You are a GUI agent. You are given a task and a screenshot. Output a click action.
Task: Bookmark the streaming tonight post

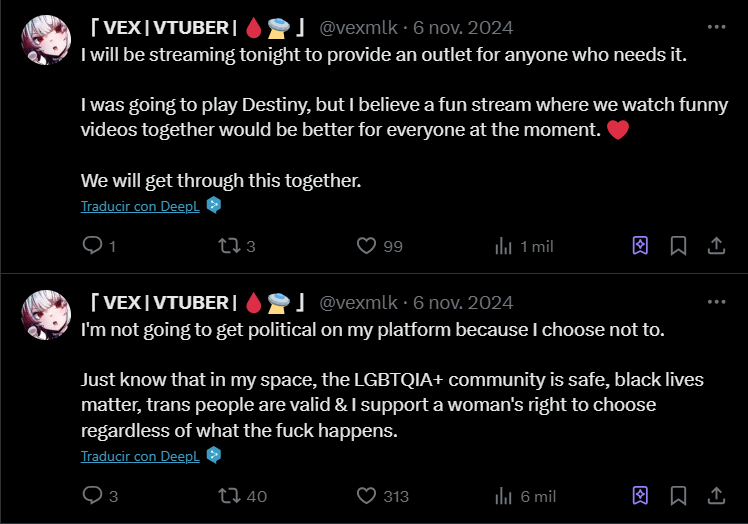coord(678,245)
